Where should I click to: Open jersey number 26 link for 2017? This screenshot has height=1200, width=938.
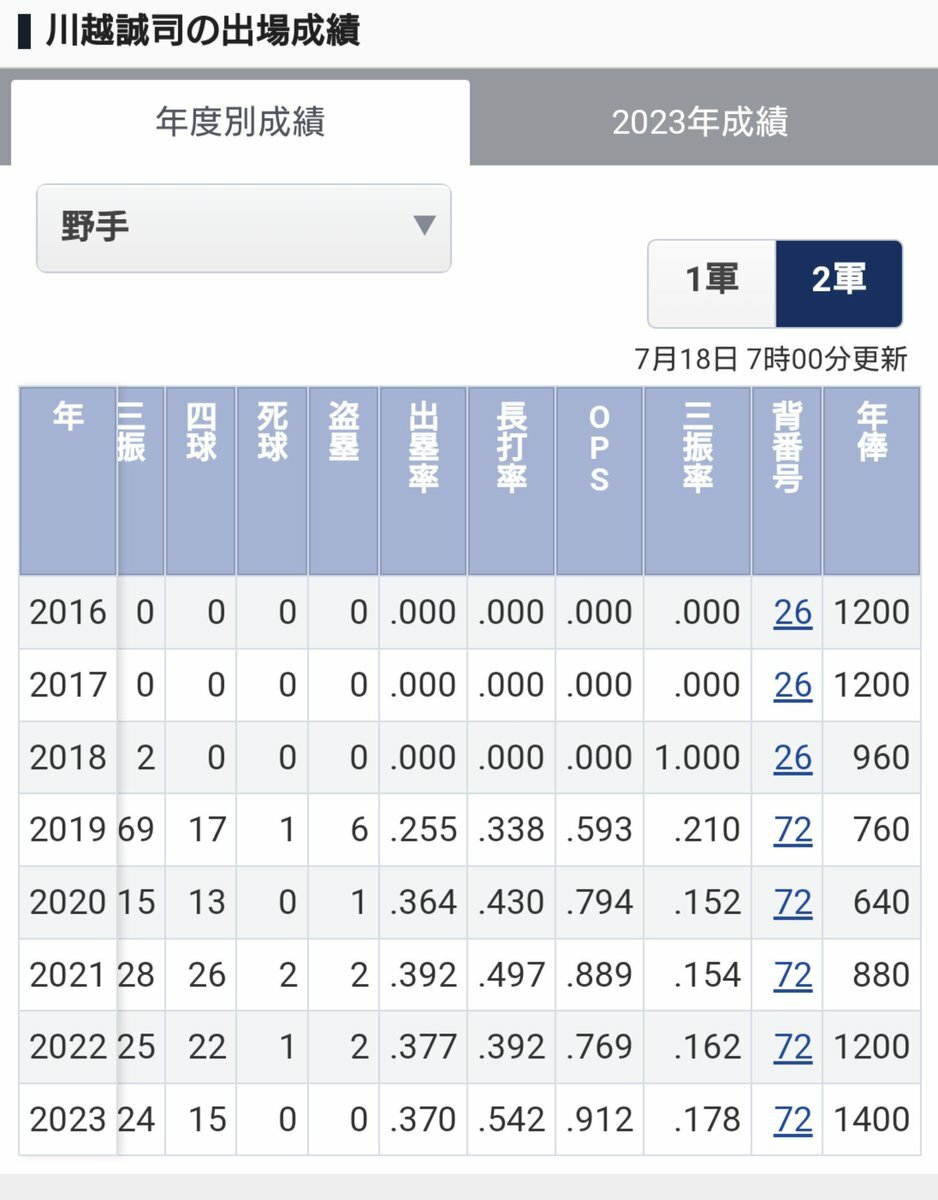792,685
